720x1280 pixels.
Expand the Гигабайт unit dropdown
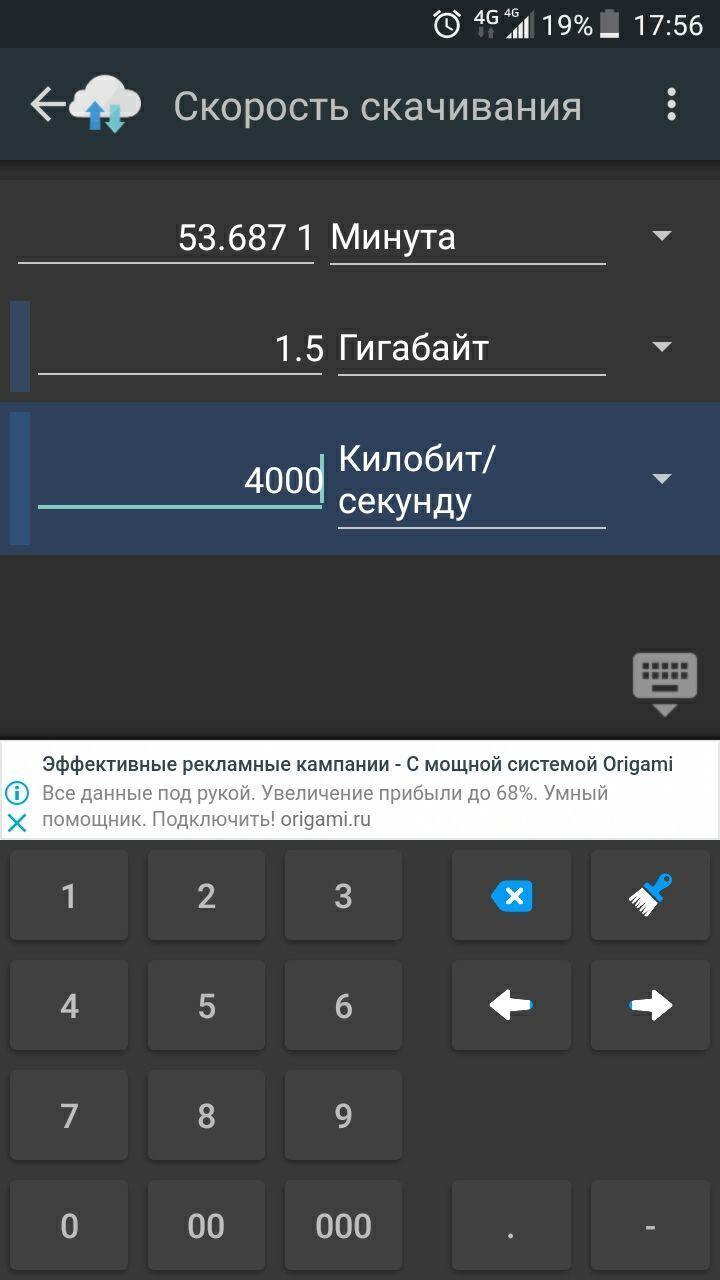(x=661, y=347)
